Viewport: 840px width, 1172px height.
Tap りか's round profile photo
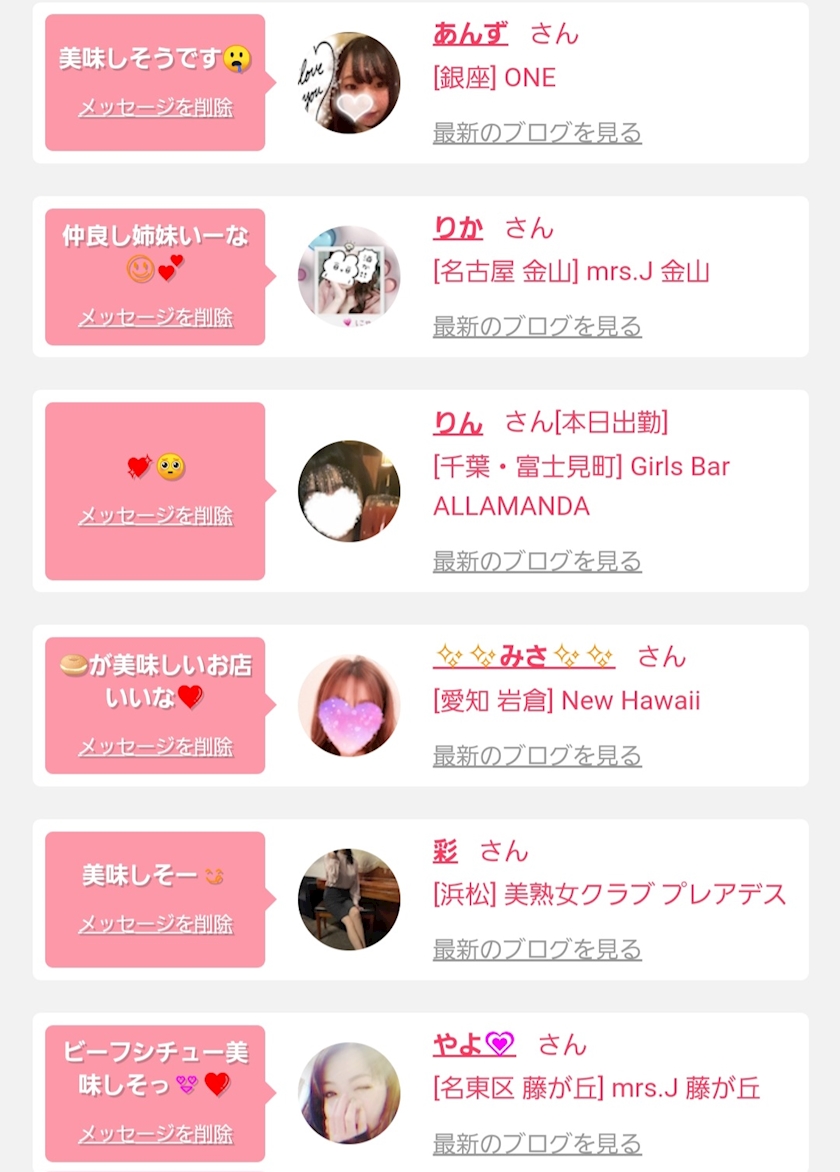point(349,277)
